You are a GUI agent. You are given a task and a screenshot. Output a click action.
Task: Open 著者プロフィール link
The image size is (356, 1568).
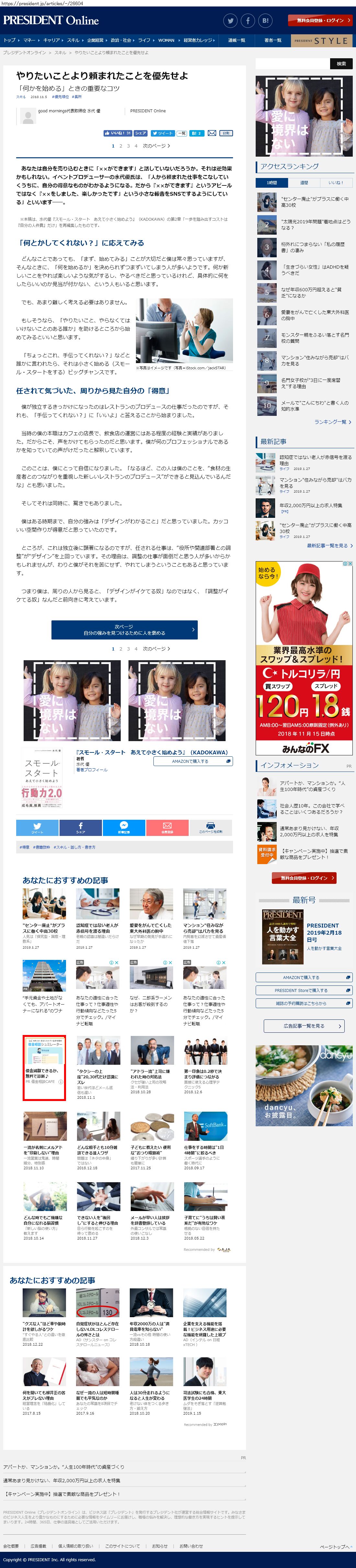[x=92, y=770]
